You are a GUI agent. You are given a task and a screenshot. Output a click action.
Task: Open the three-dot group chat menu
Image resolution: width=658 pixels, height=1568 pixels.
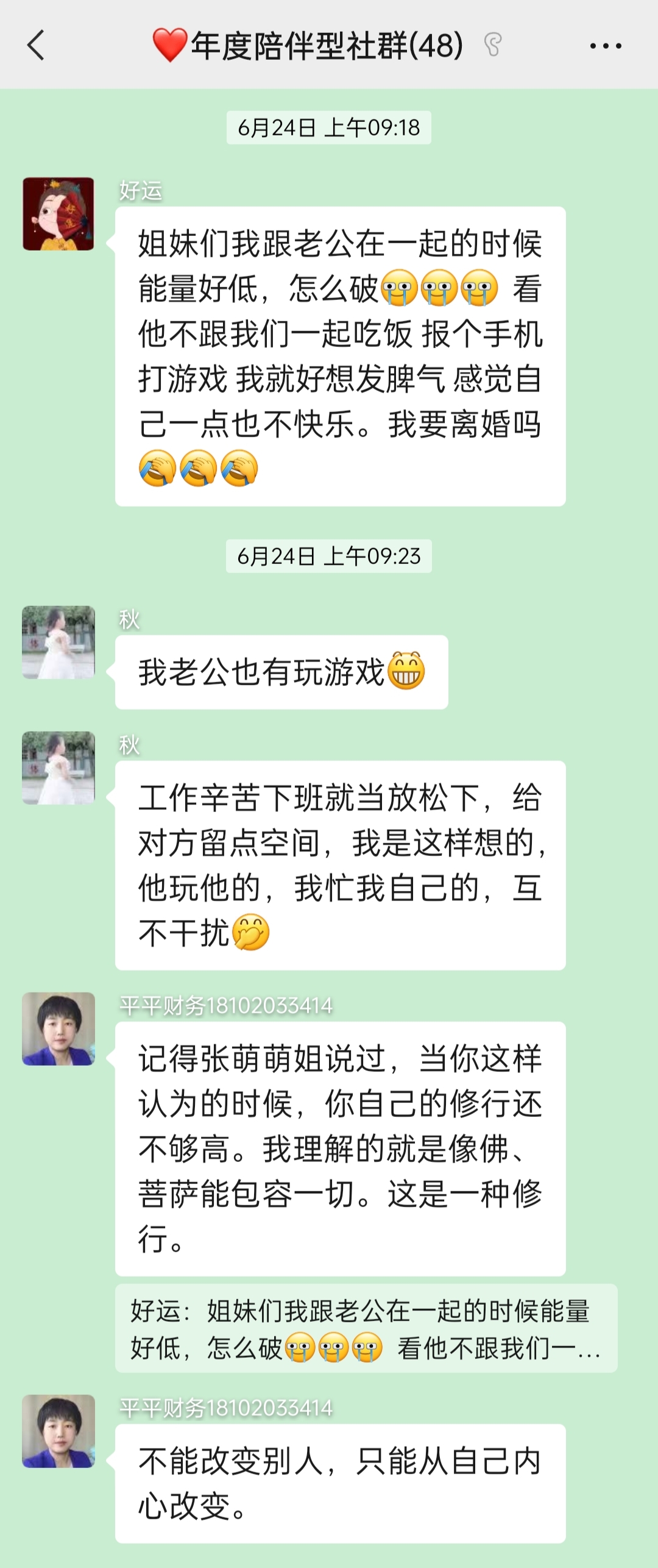tap(606, 46)
